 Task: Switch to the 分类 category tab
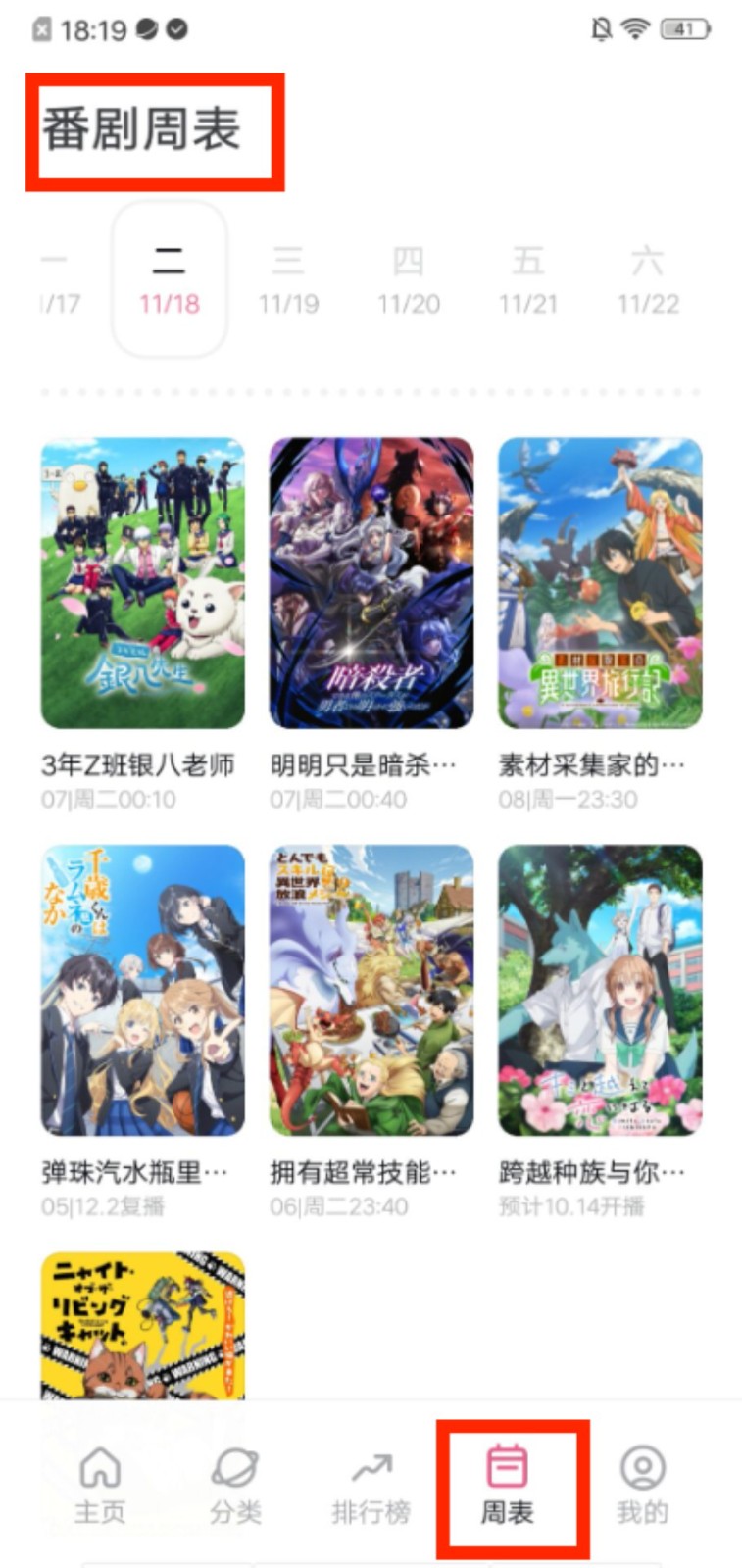coord(235,1486)
